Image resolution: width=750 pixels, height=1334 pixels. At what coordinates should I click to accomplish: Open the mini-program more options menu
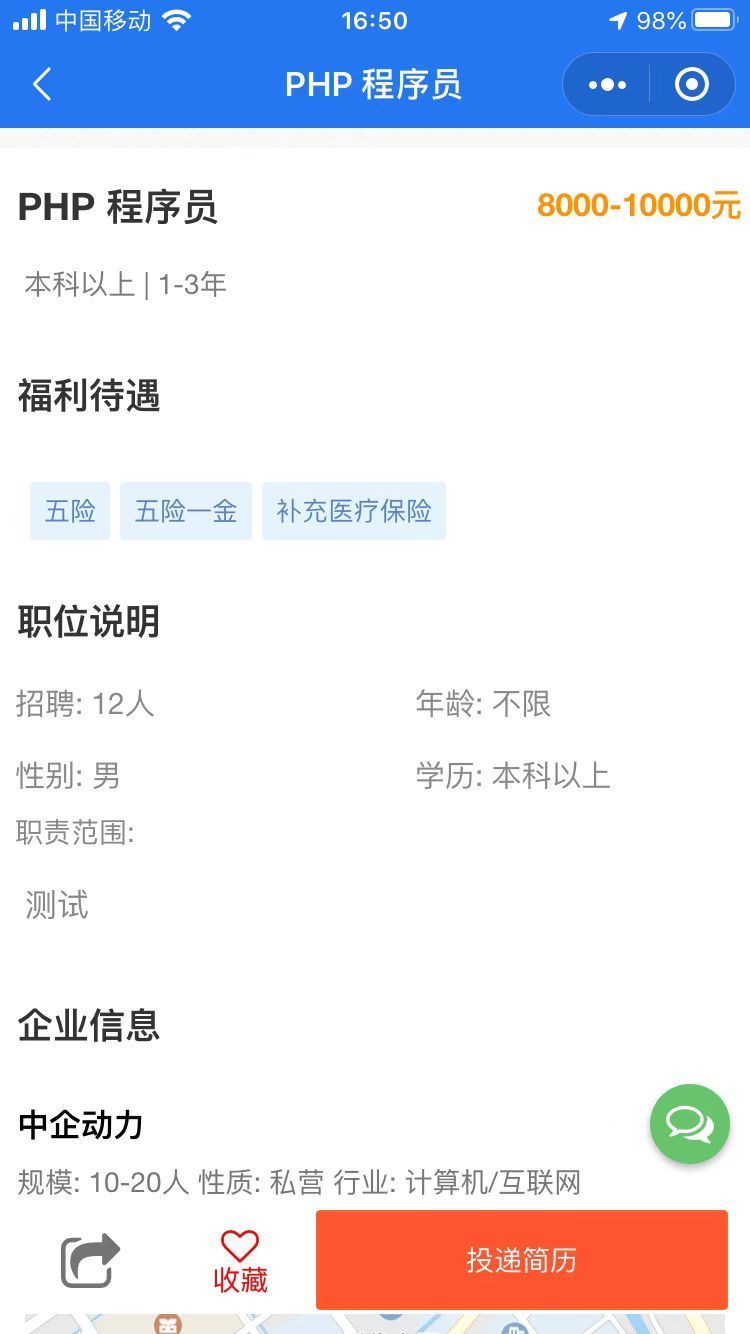[x=606, y=84]
